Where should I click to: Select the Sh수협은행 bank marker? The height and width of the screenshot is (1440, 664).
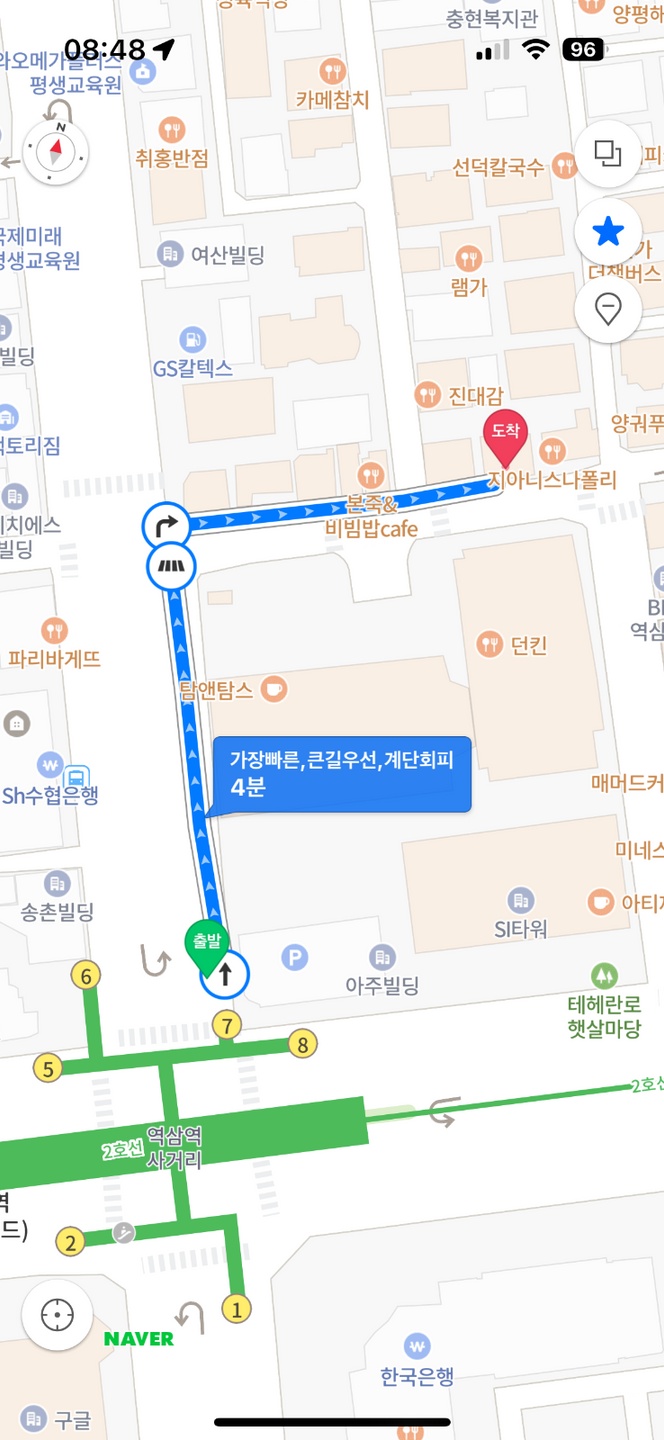[x=50, y=782]
